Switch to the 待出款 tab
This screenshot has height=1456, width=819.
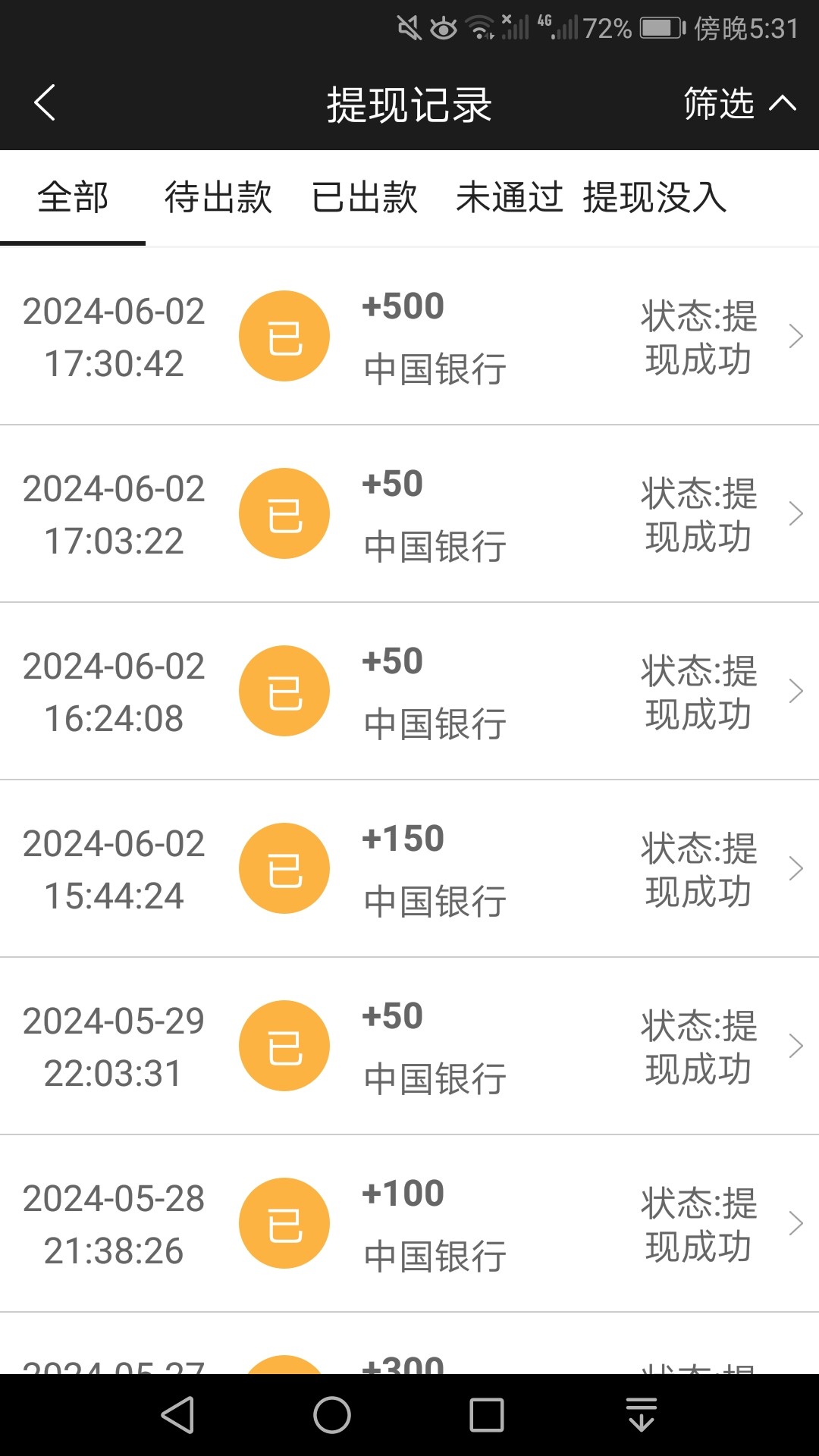(x=218, y=198)
